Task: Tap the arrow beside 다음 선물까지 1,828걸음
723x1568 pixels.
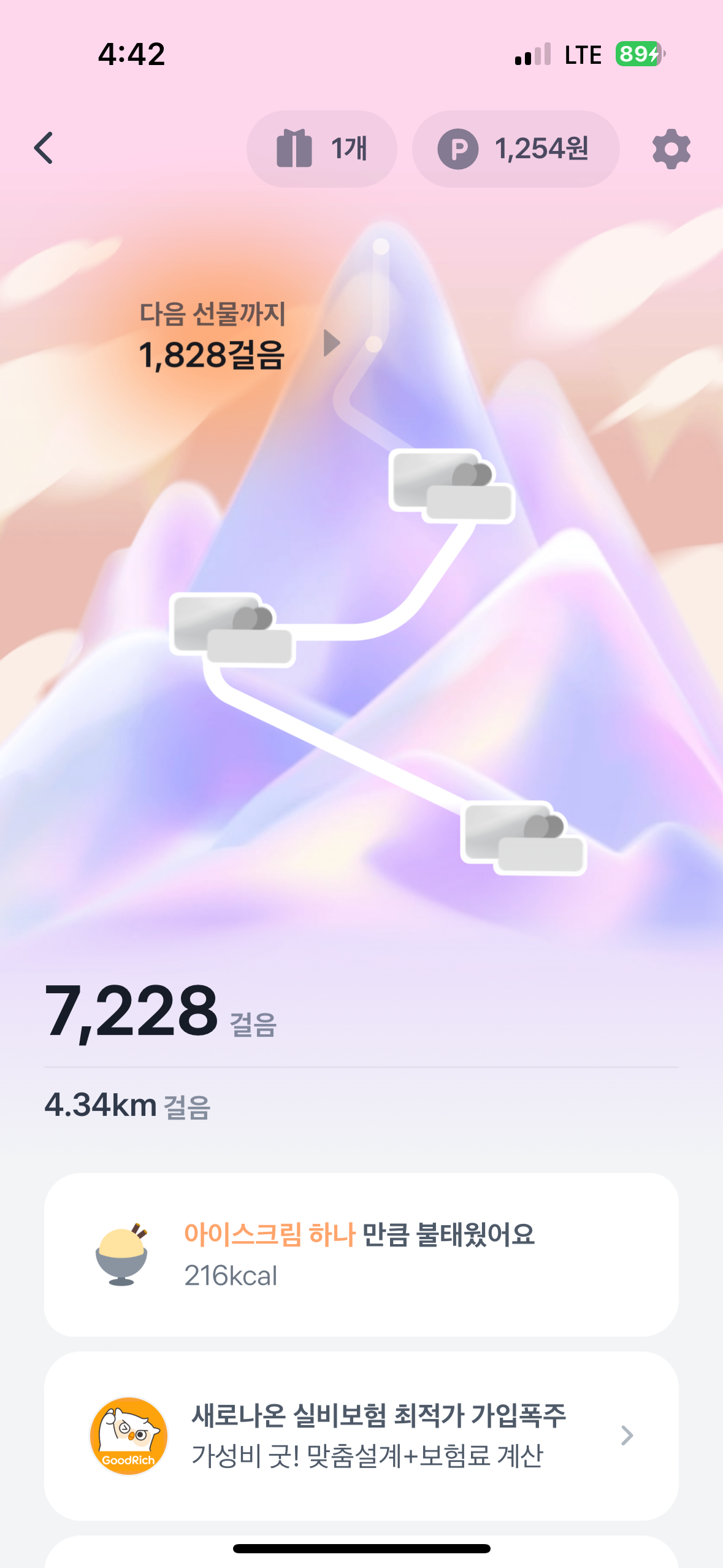Action: [331, 342]
